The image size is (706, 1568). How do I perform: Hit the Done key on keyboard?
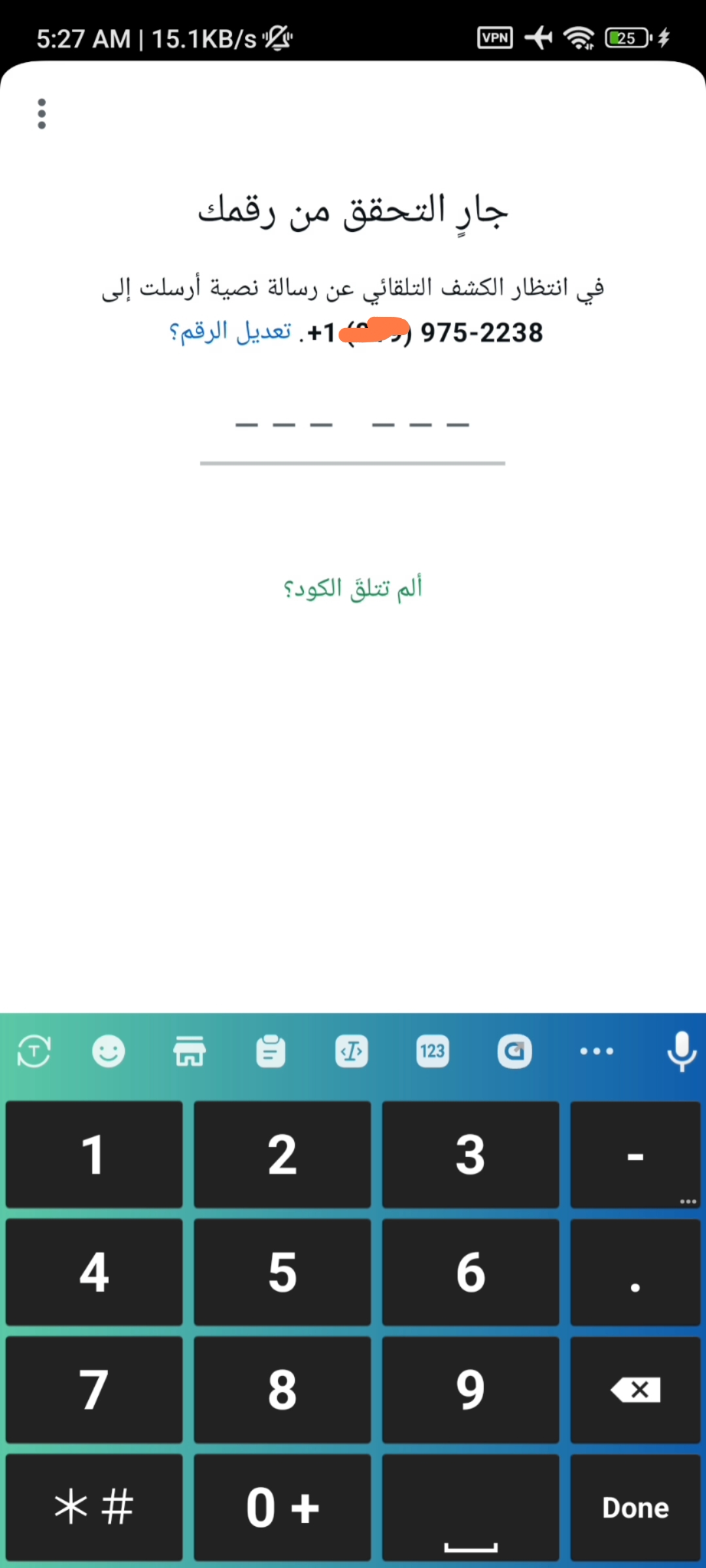[x=635, y=1507]
